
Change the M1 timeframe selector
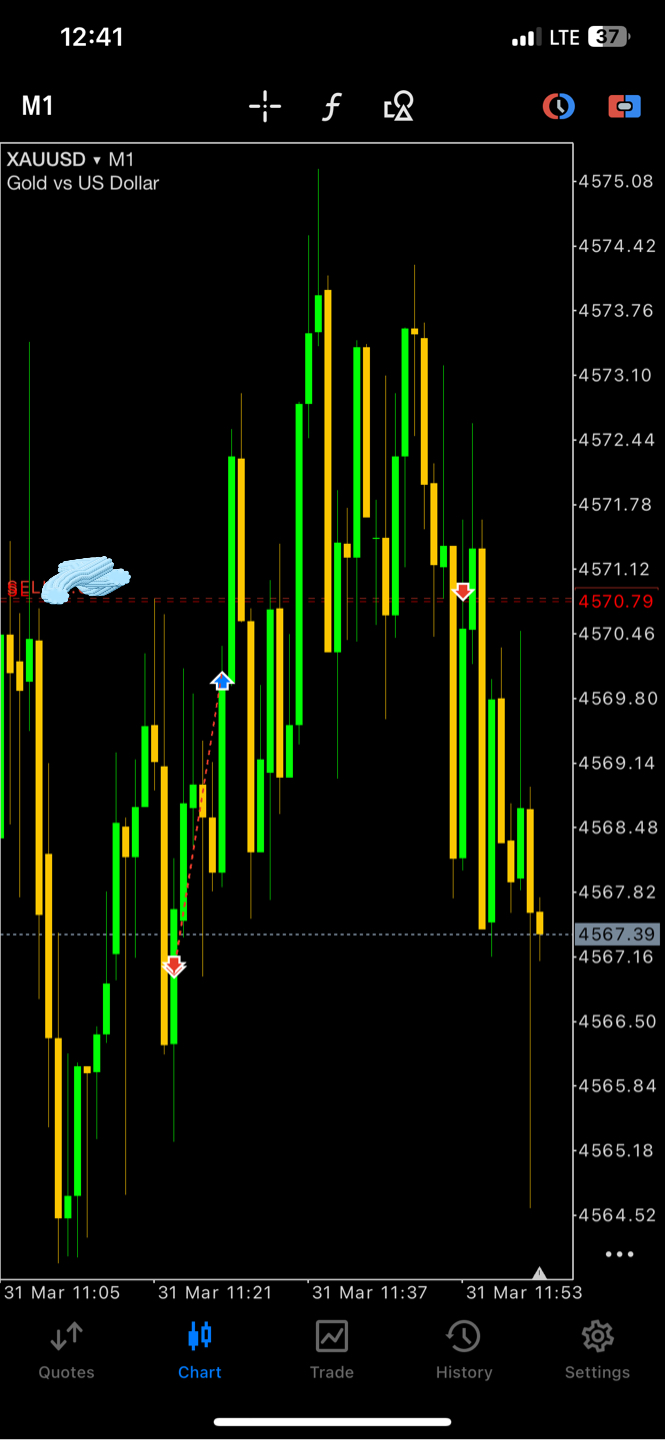coord(38,106)
